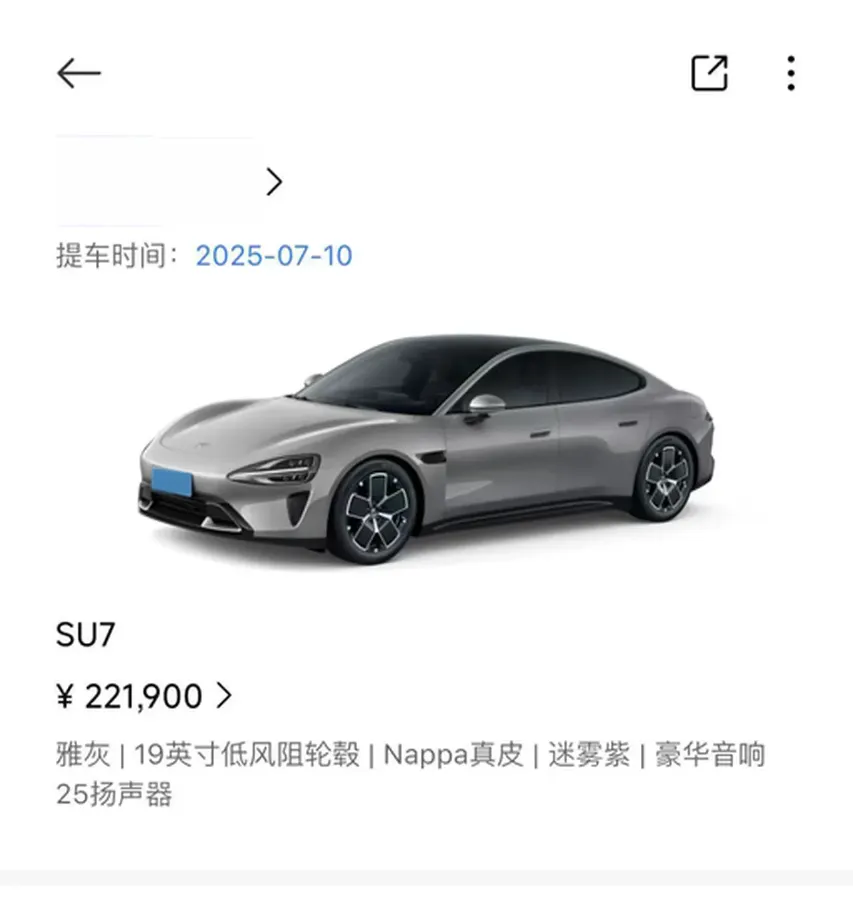Tap the 提车时间 pickup time row

120,256
